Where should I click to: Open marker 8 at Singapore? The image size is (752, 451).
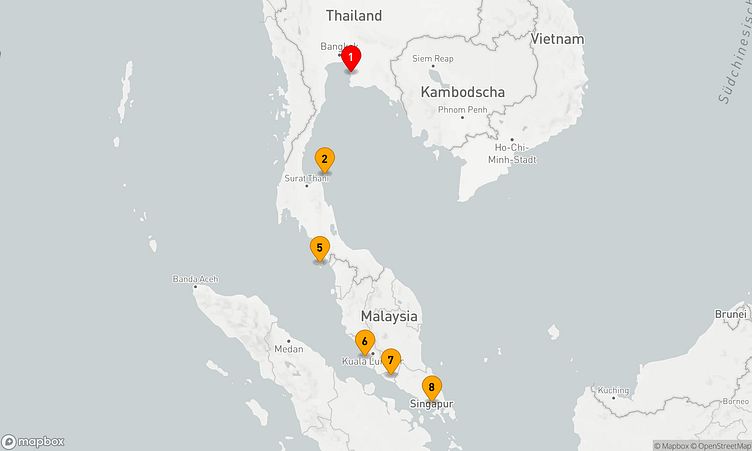pos(432,387)
